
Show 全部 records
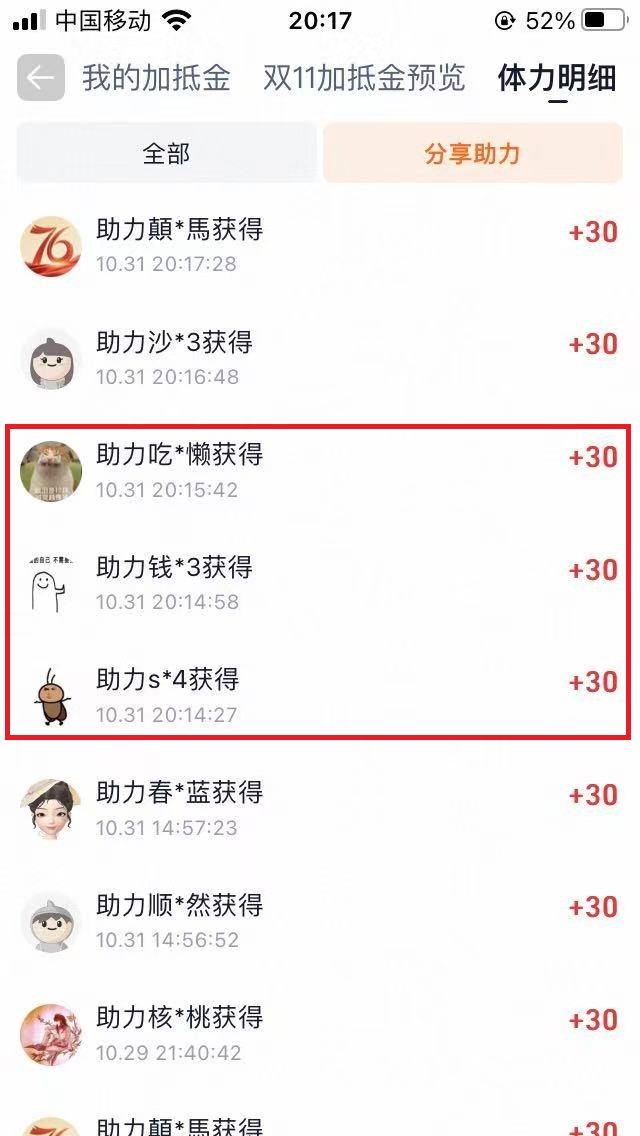click(166, 154)
